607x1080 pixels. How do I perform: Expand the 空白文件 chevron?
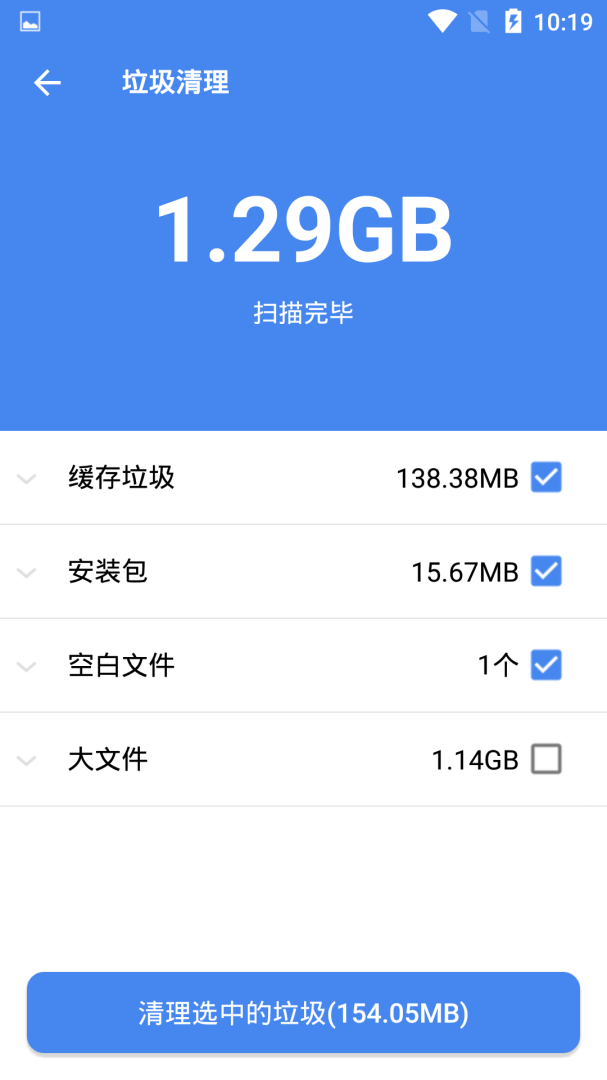pos(27,666)
